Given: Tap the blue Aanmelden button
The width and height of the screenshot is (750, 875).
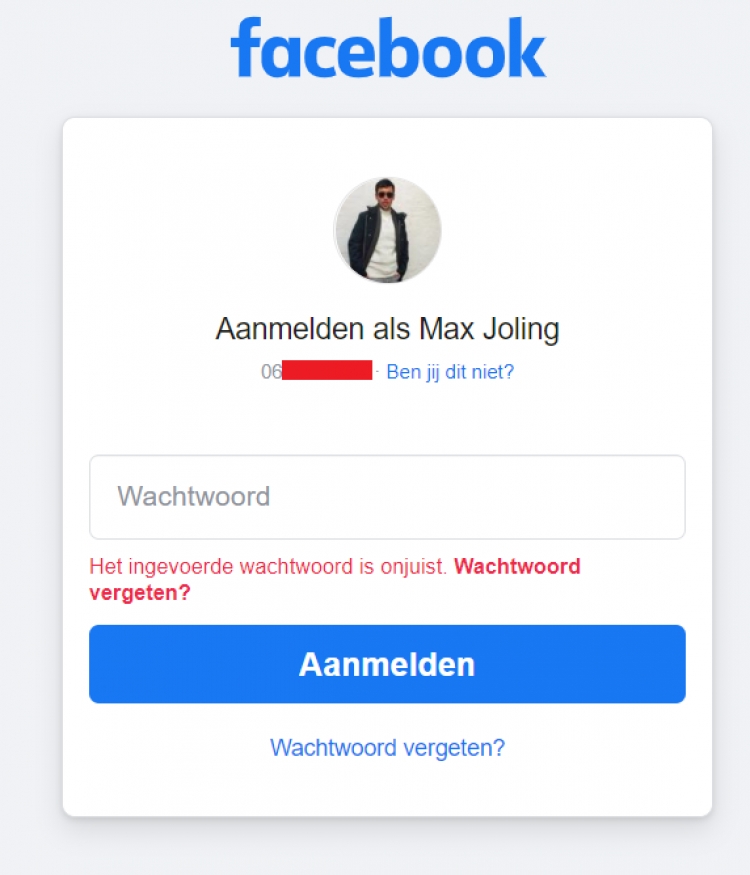Looking at the screenshot, I should coord(387,664).
